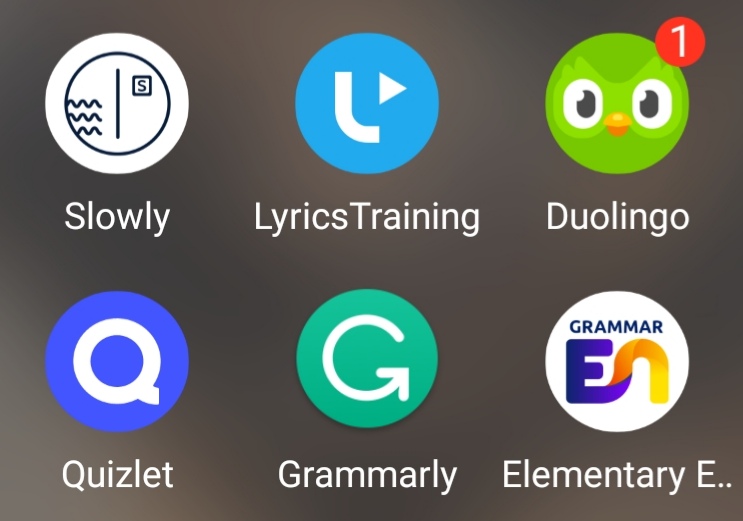Open Duolingo with the notification badge
The width and height of the screenshot is (743, 521).
tap(617, 103)
